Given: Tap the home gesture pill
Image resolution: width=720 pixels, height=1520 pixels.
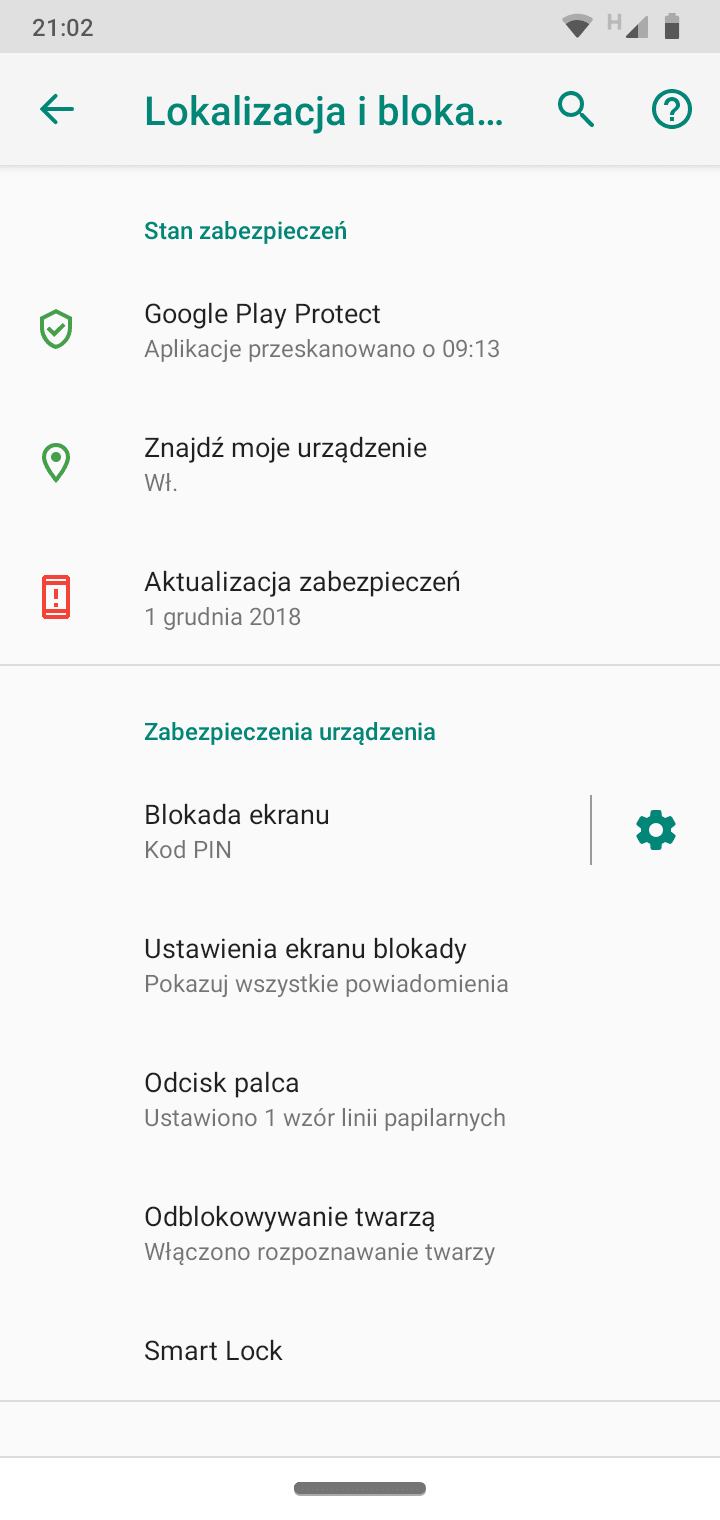Looking at the screenshot, I should click(360, 1489).
